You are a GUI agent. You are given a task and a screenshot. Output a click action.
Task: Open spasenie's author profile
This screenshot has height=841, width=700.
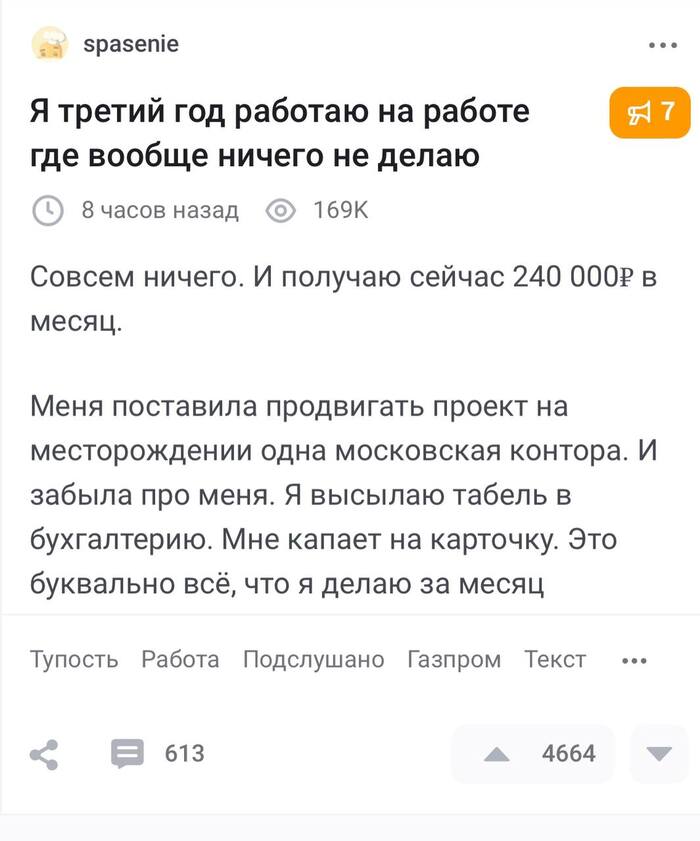(x=132, y=44)
